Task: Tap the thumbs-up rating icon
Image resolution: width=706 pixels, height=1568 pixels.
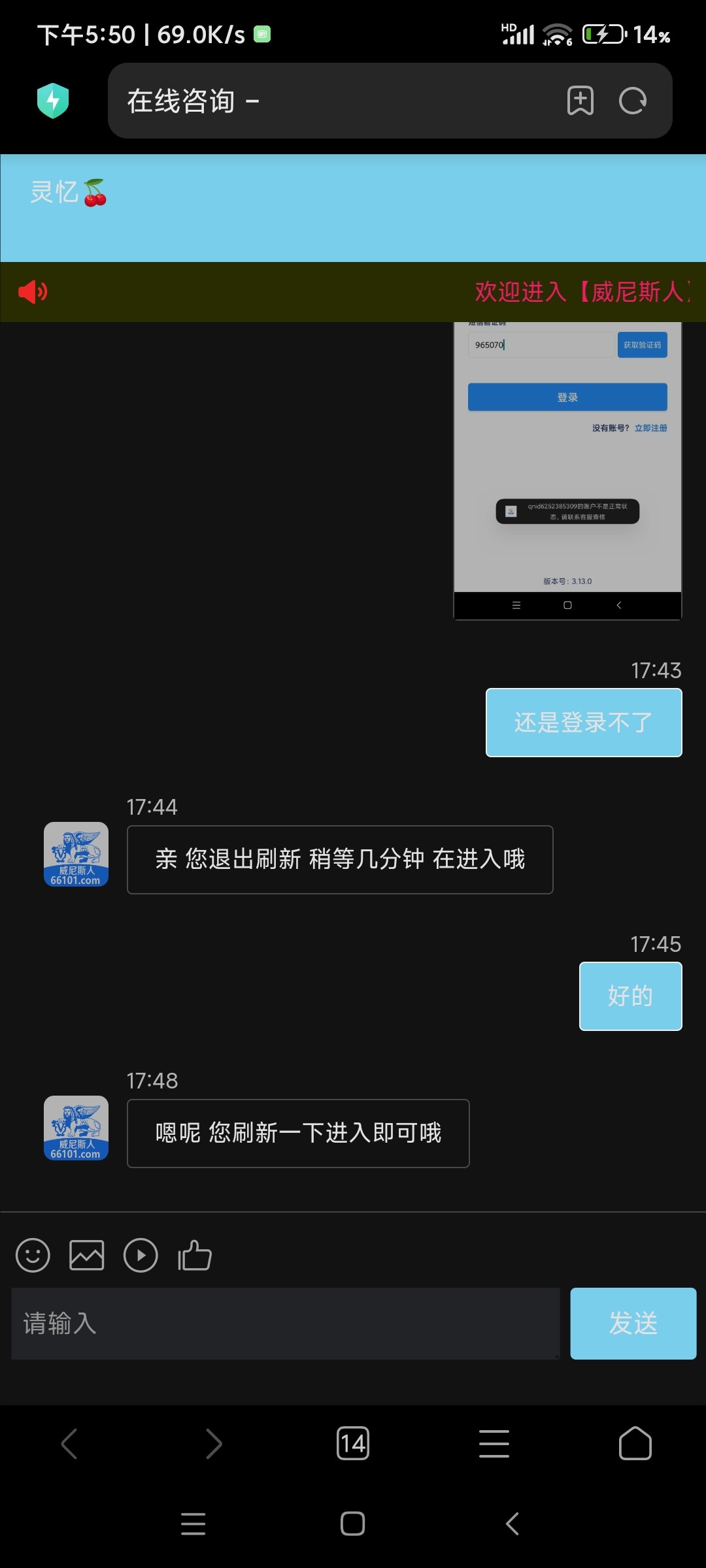Action: pos(195,1255)
